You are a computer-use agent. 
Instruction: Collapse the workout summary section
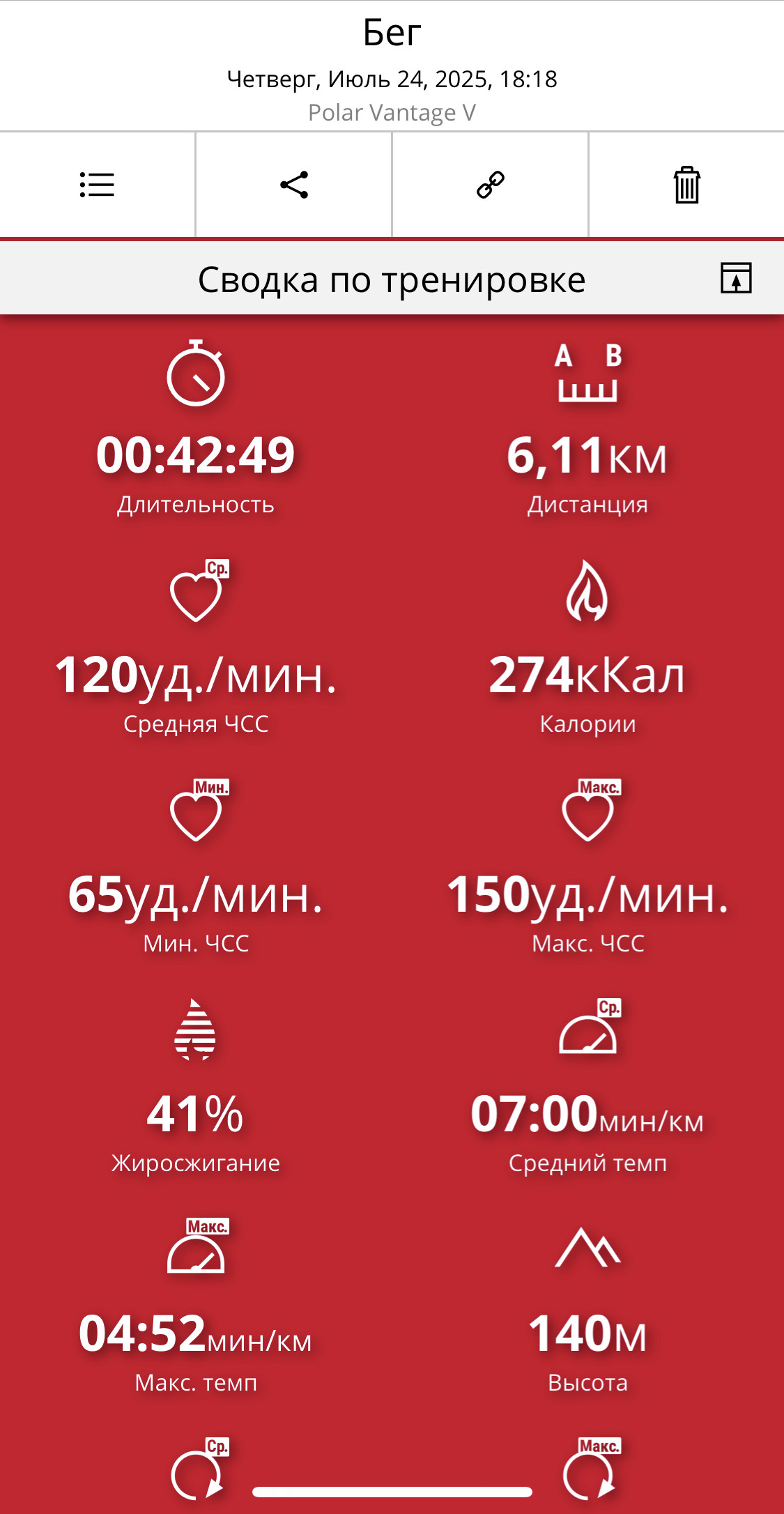pos(736,278)
